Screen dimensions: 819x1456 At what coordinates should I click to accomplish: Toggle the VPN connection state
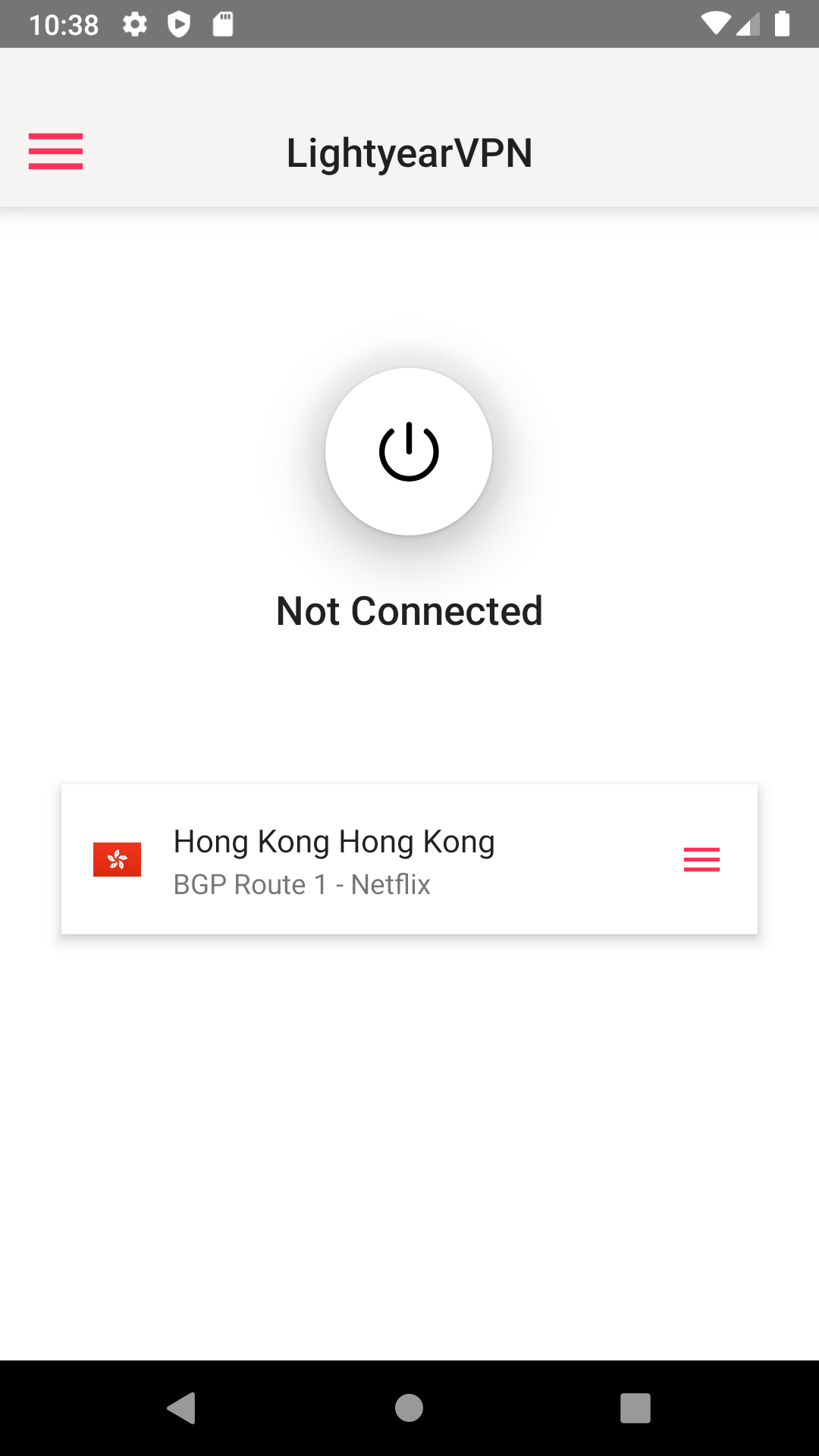[x=409, y=451]
